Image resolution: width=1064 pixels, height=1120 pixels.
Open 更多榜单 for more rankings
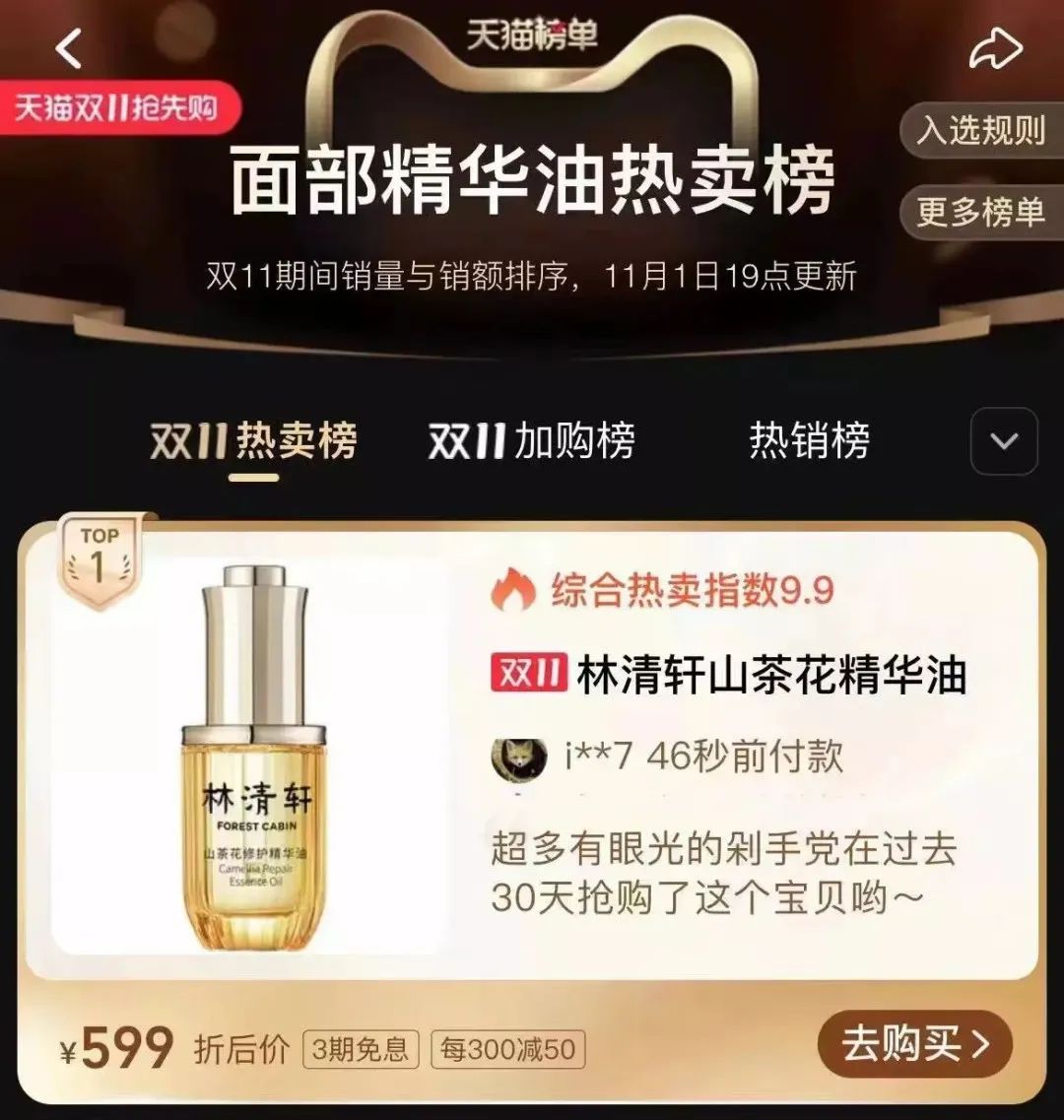981,212
